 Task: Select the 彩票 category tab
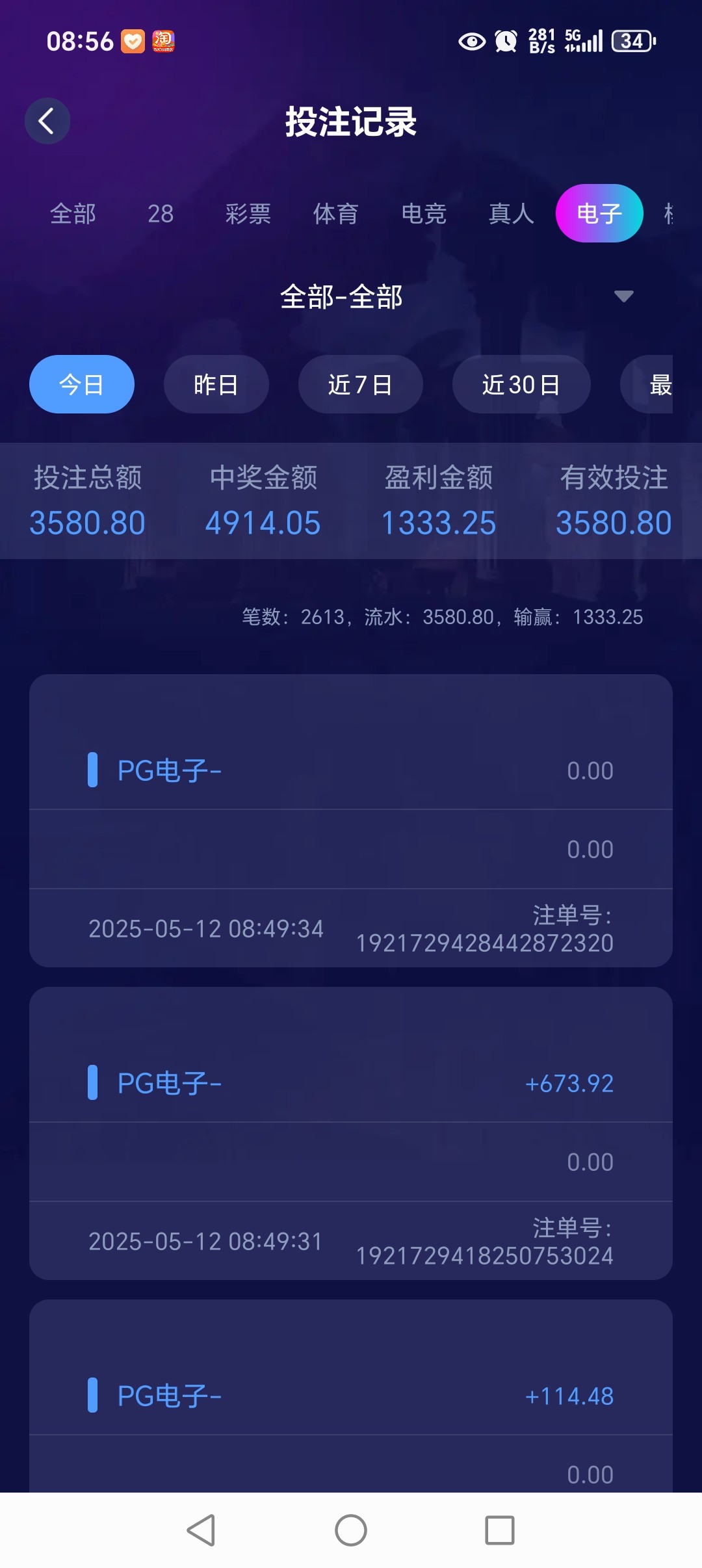click(247, 215)
